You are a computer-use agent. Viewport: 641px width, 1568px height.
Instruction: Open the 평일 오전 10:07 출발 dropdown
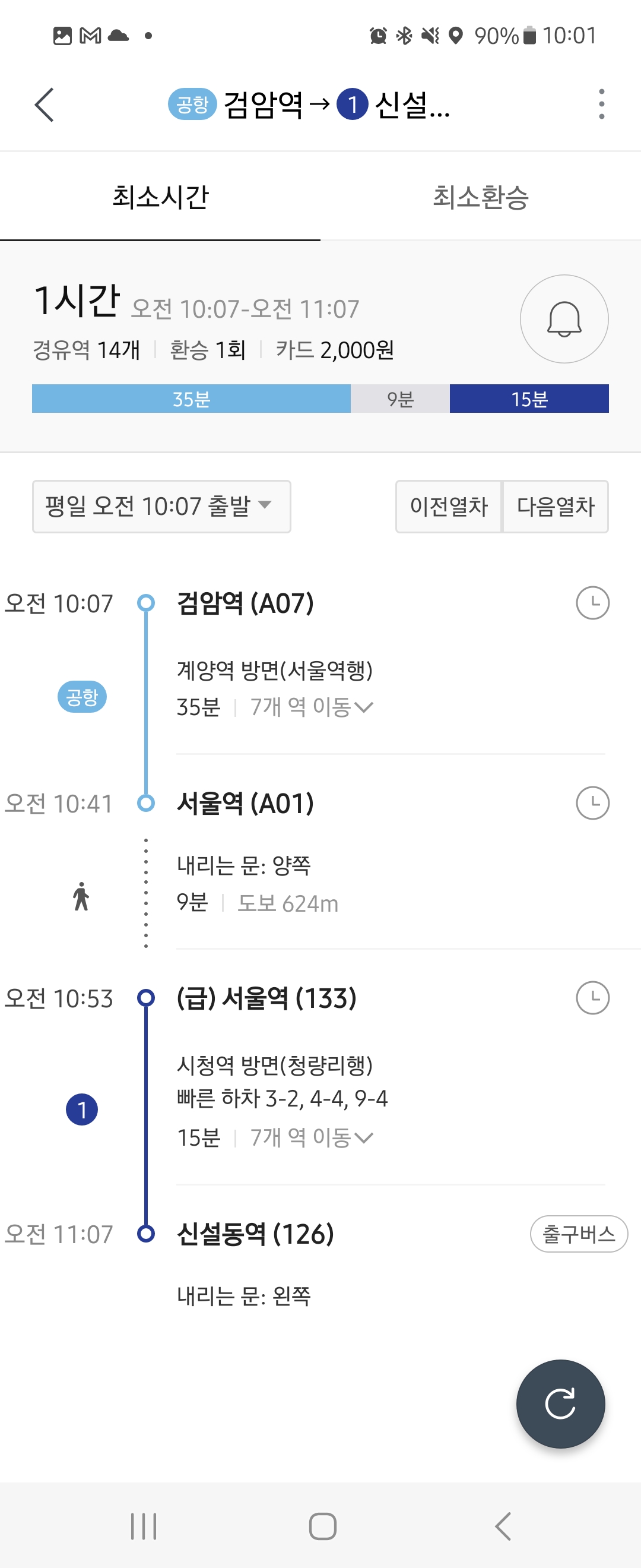point(161,507)
